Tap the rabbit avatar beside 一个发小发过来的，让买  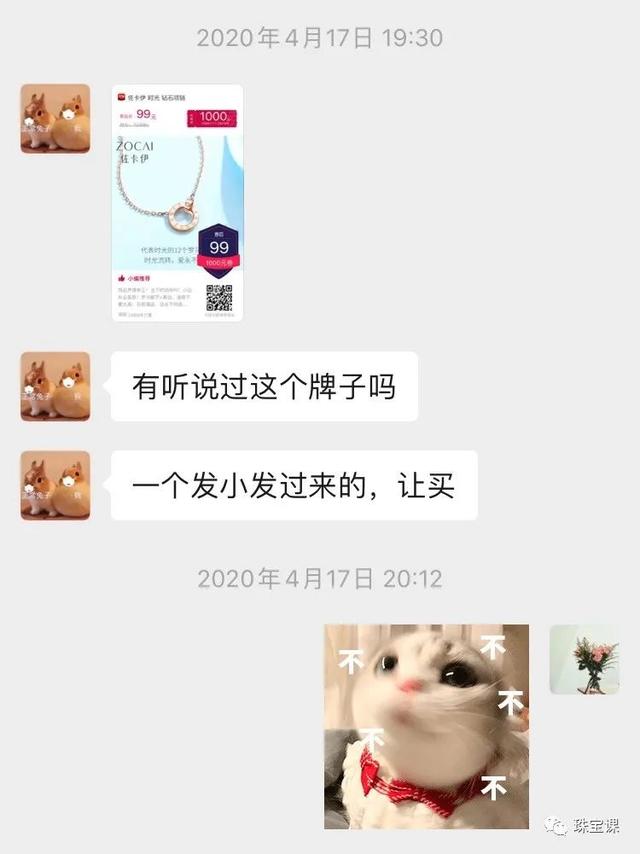point(55,485)
